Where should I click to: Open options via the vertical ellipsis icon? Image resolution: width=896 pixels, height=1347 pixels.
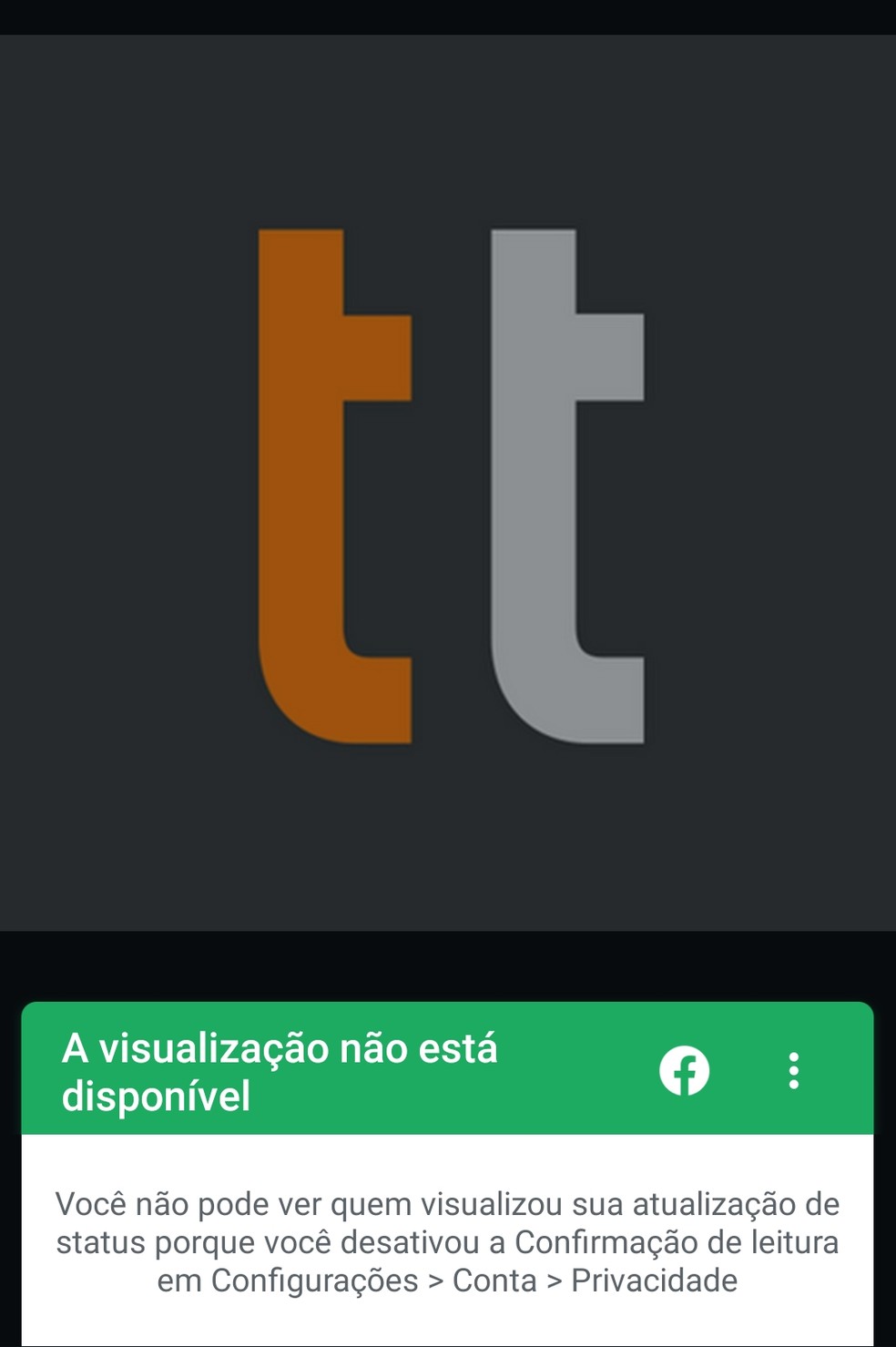click(794, 1071)
